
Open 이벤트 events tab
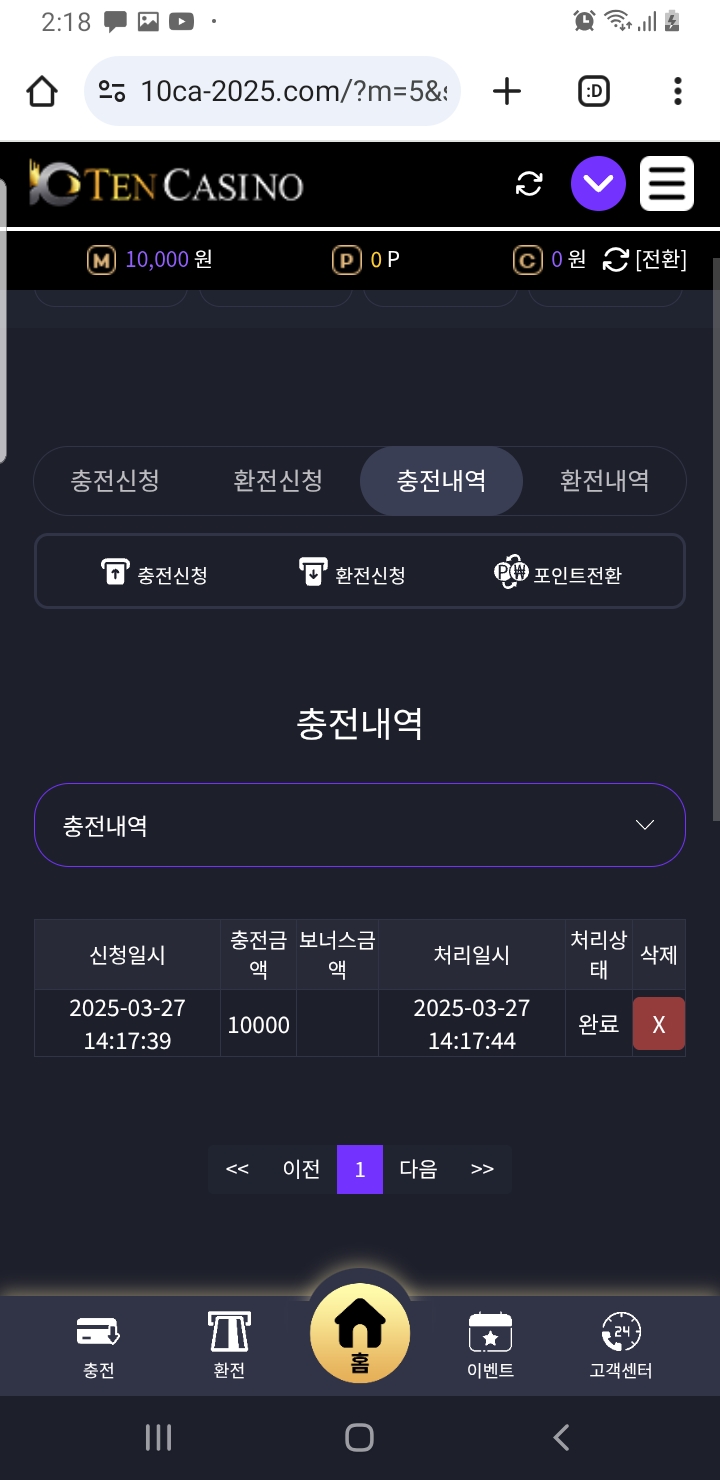pos(490,1345)
